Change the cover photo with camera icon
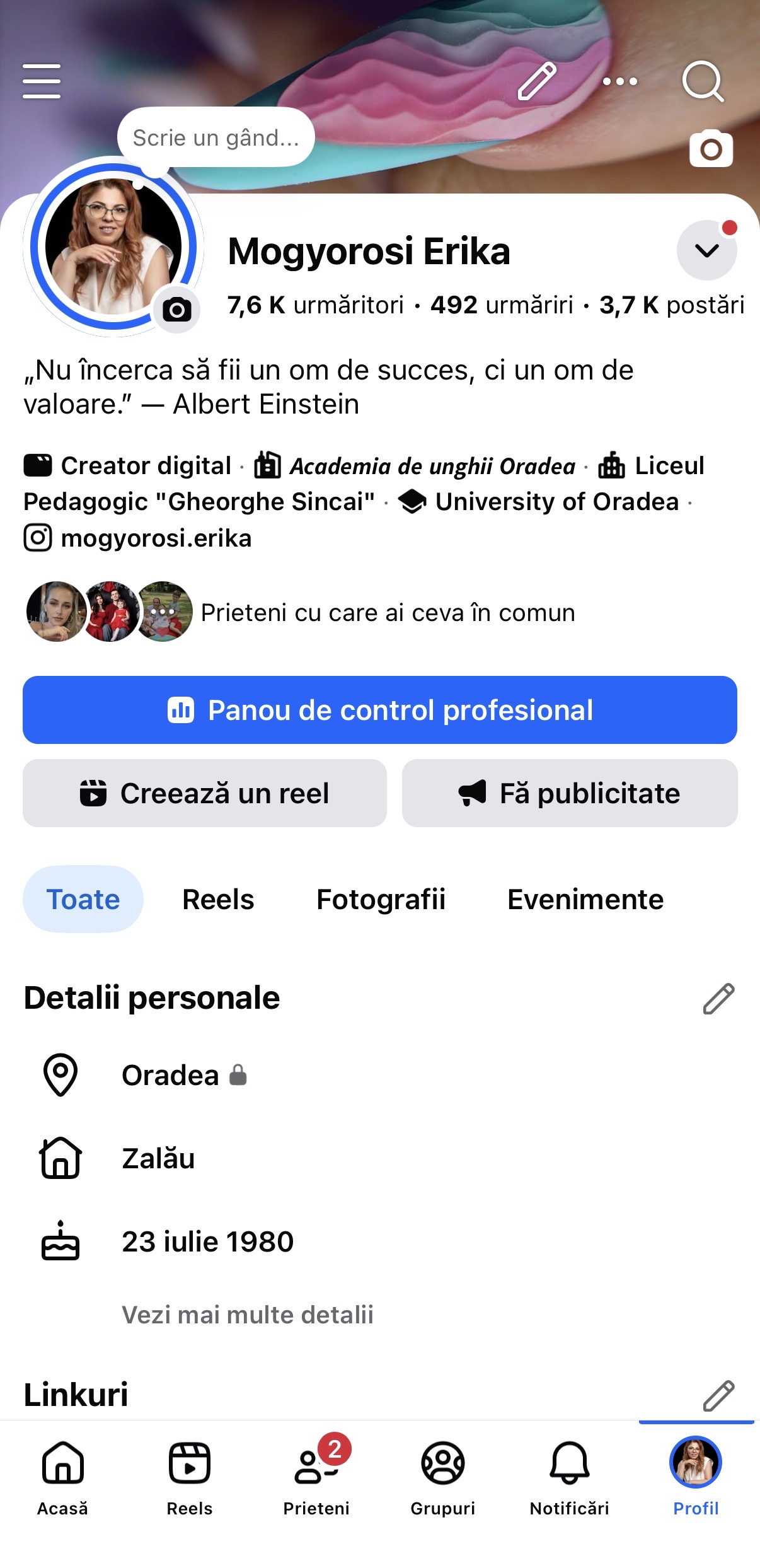The width and height of the screenshot is (760, 1568). (x=711, y=149)
